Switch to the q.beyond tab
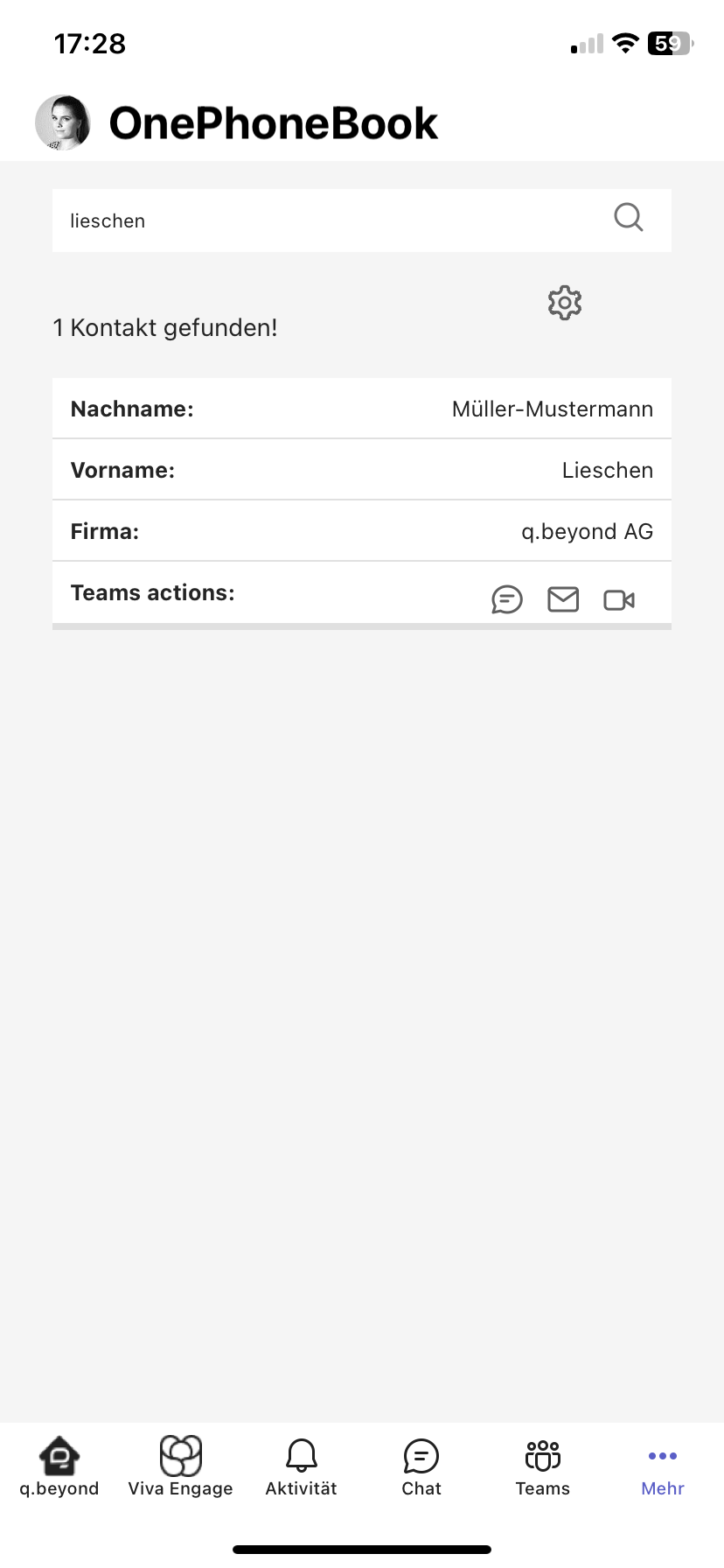This screenshot has width=724, height=1568. click(x=59, y=1466)
